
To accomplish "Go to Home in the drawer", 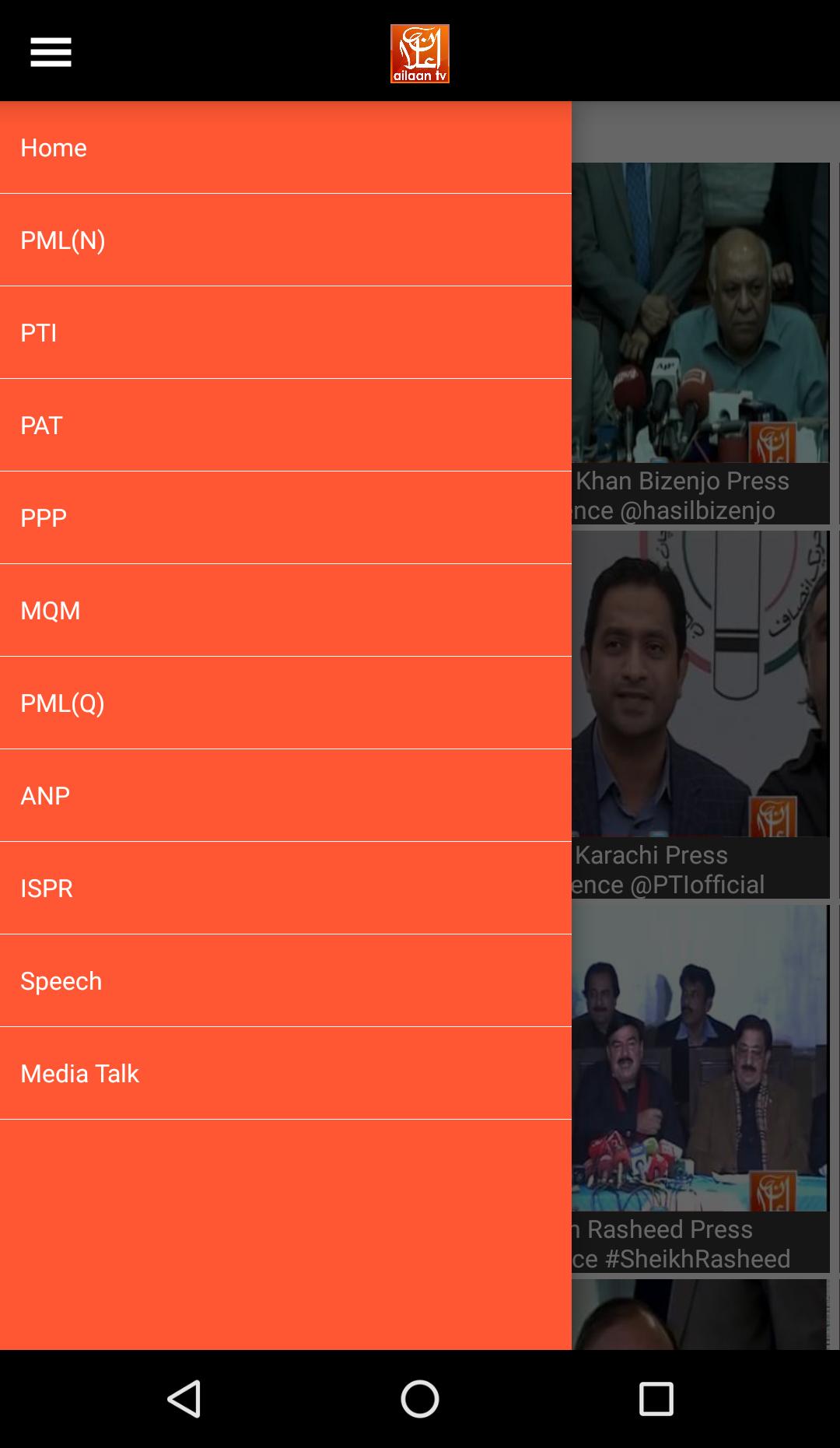I will [285, 148].
